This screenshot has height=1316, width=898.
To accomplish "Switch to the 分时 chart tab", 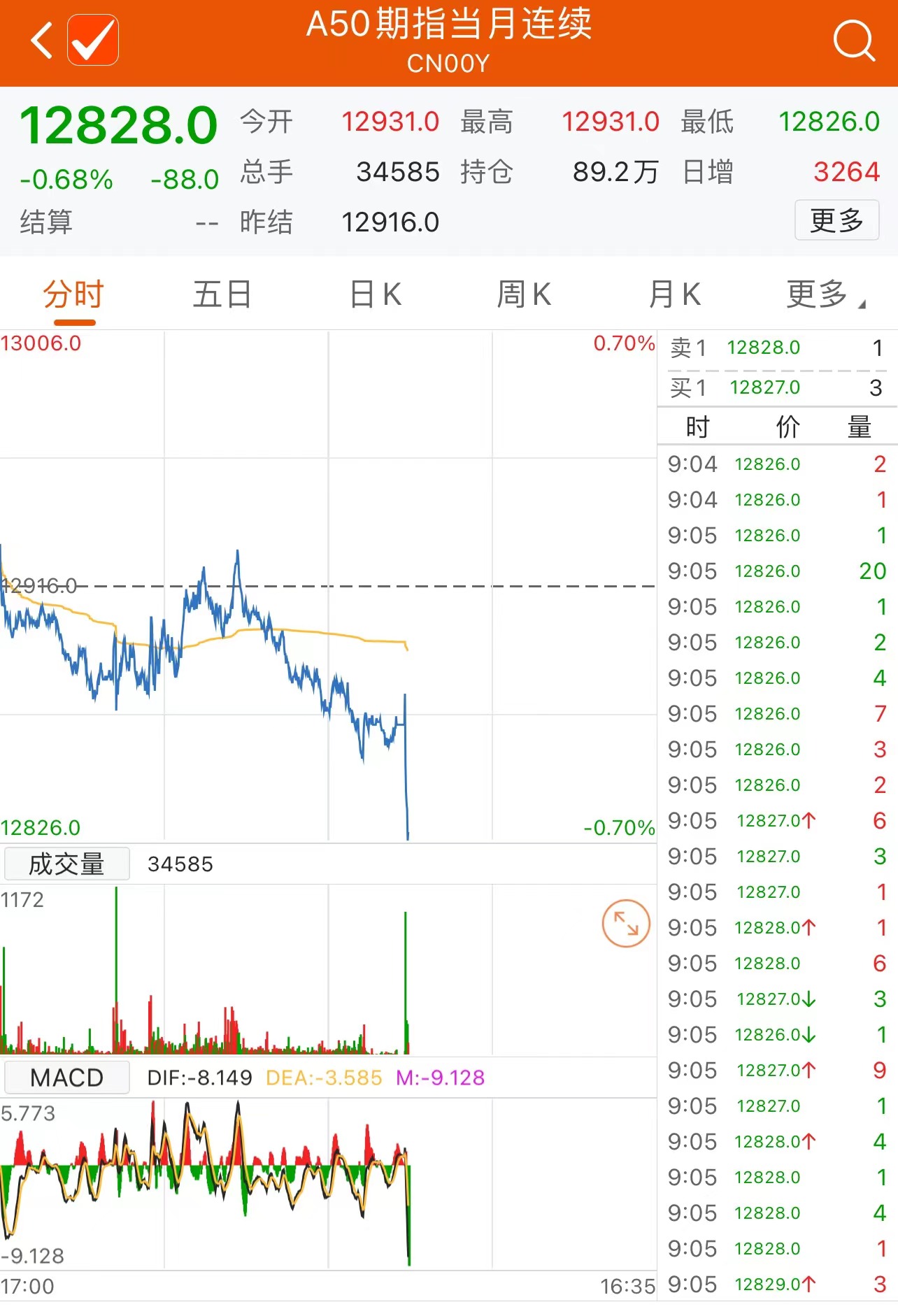I will coord(73,294).
